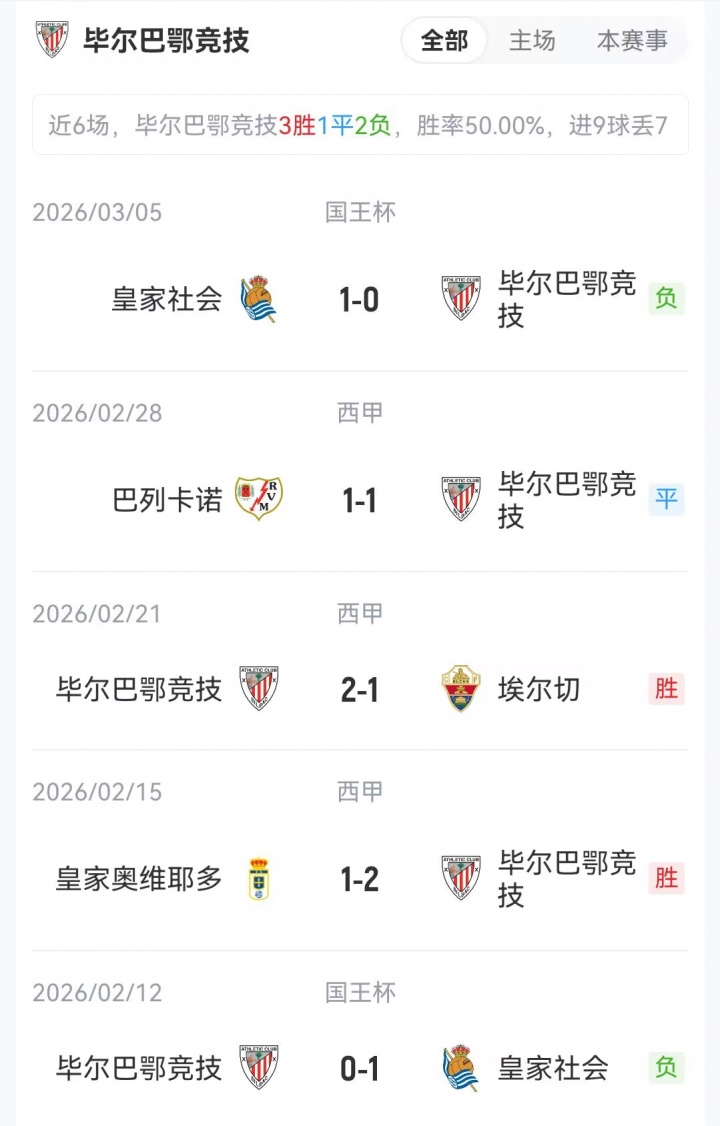Open the 0-1 match on 2026/02/12

359,1069
